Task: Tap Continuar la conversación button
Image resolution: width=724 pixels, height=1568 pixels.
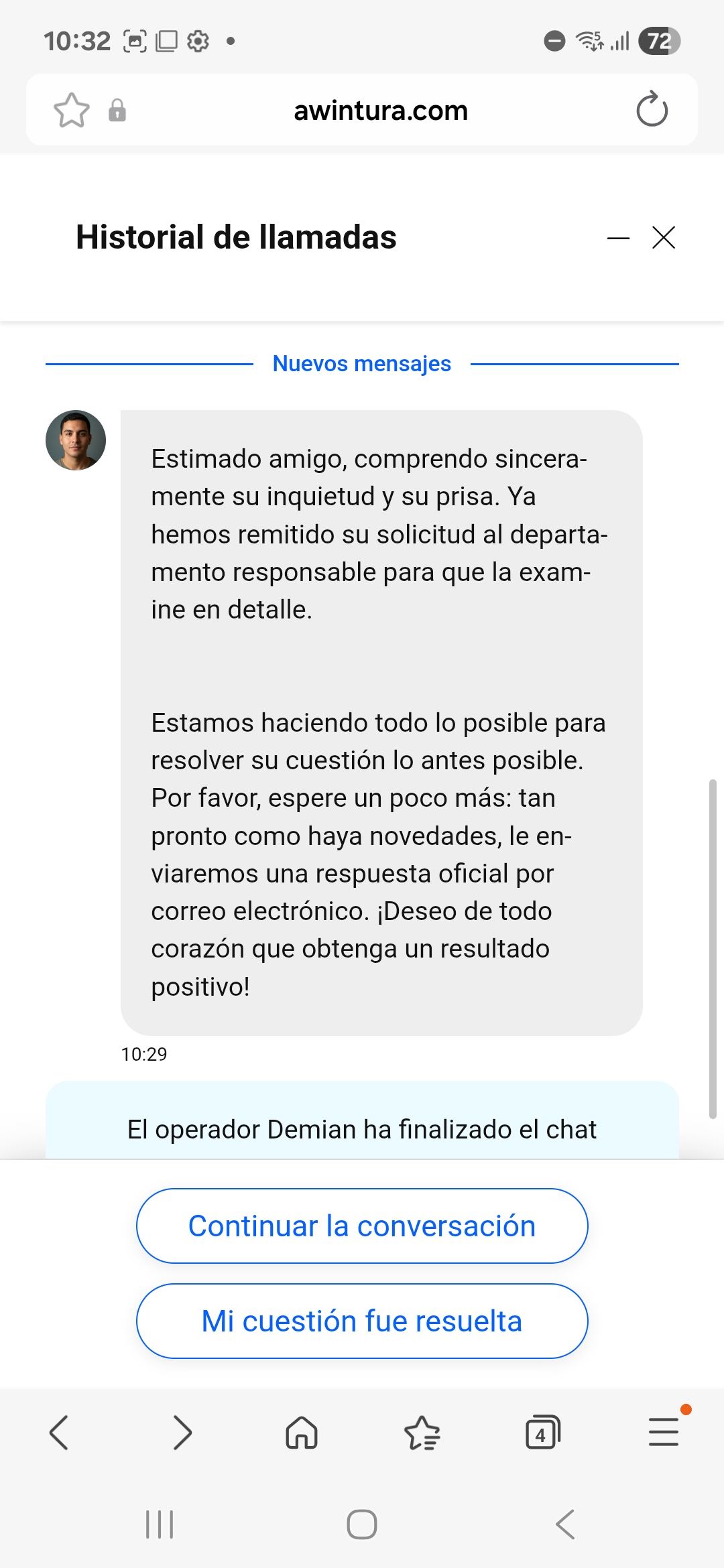Action: click(362, 1226)
